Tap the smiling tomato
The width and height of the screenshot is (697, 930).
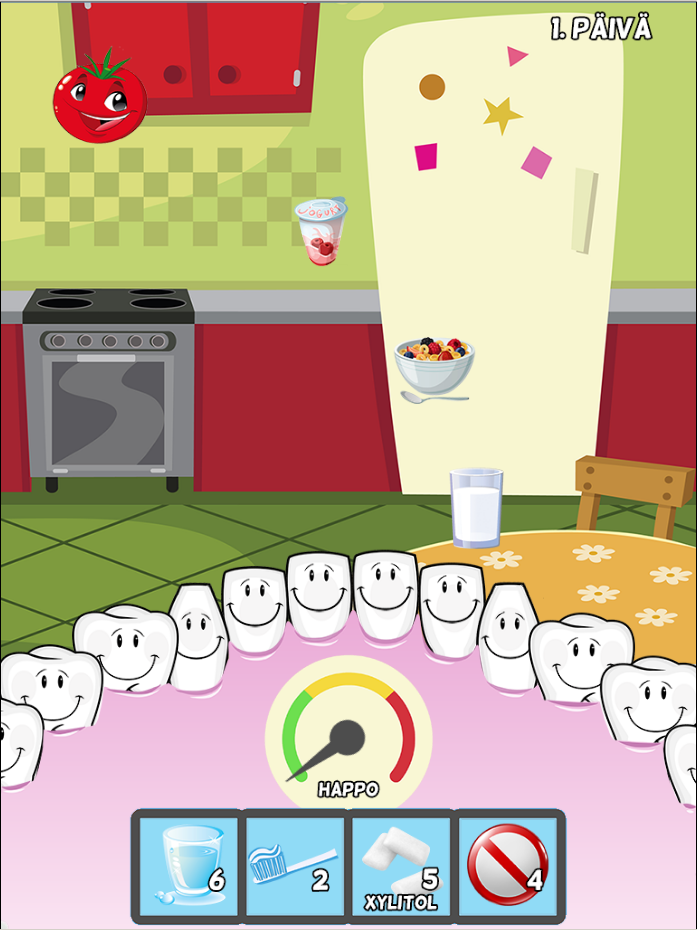100,98
